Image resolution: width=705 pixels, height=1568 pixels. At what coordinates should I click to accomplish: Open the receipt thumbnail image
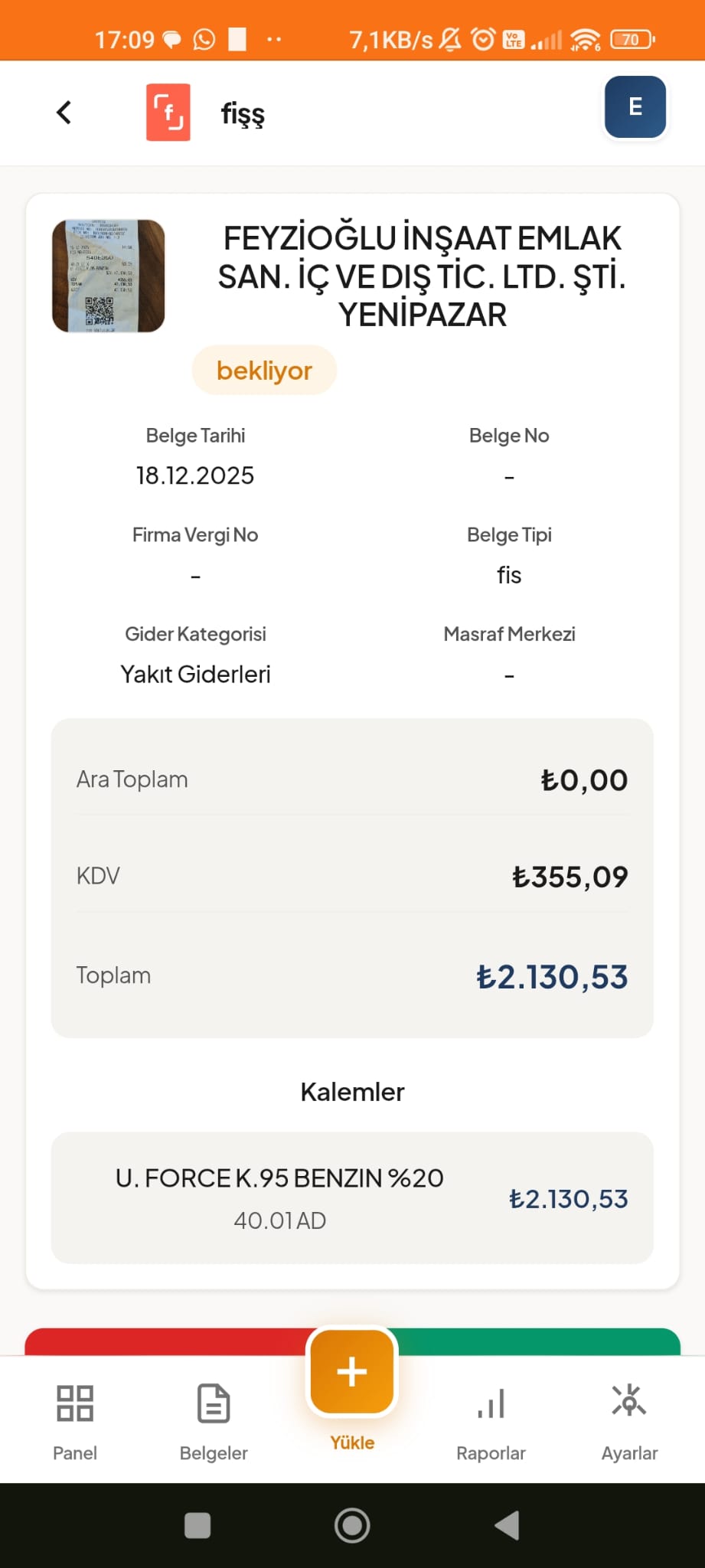pyautogui.click(x=107, y=277)
